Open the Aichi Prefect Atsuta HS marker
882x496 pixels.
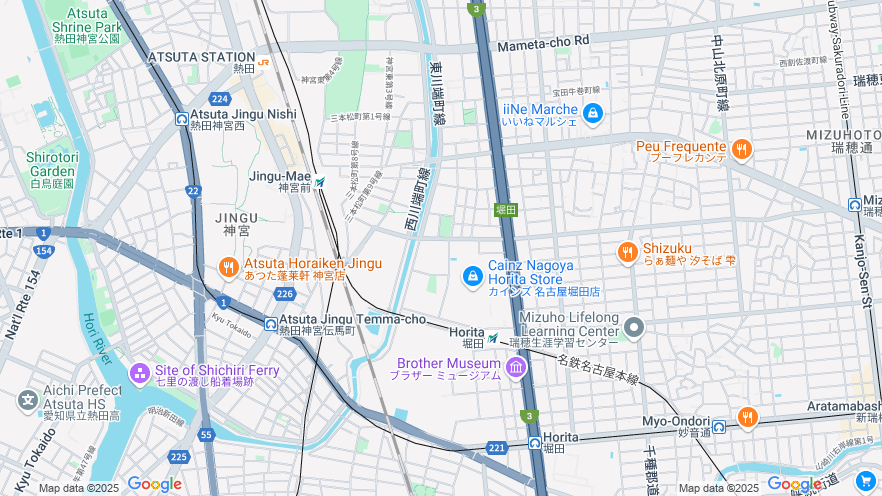click(28, 400)
